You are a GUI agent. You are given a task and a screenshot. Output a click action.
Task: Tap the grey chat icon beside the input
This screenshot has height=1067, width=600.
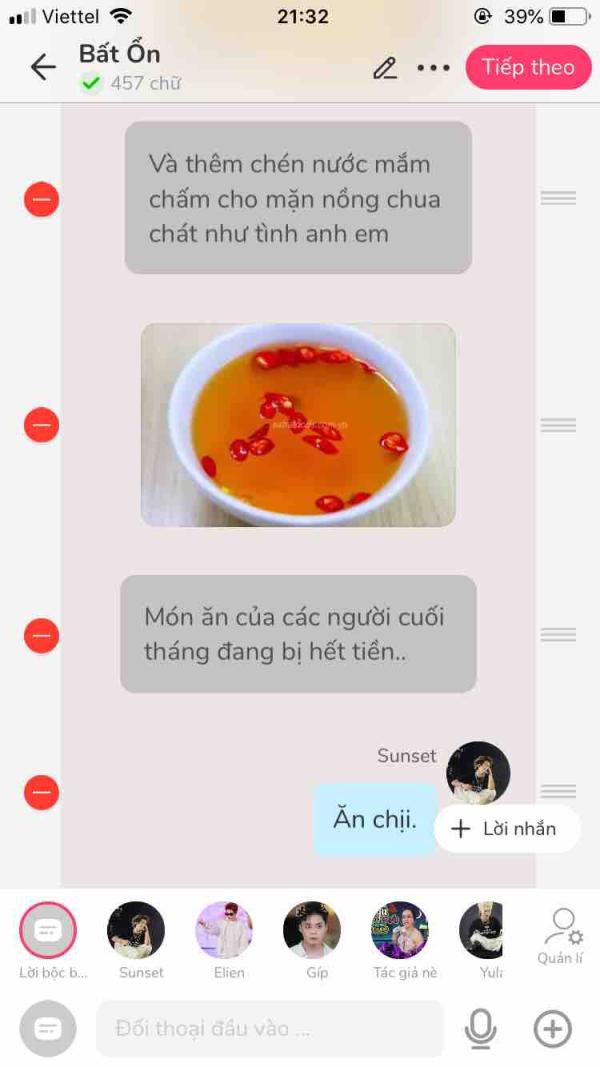point(48,1028)
